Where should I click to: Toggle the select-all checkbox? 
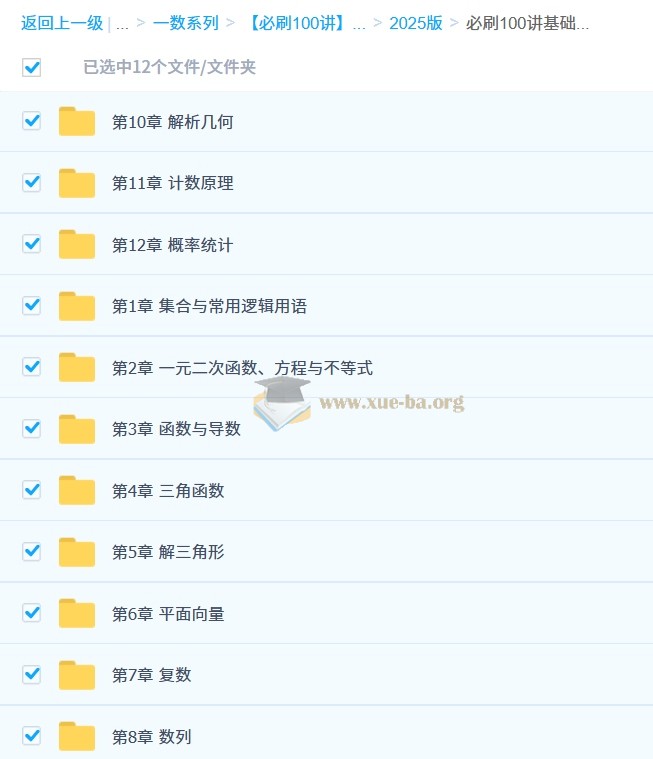[x=32, y=67]
